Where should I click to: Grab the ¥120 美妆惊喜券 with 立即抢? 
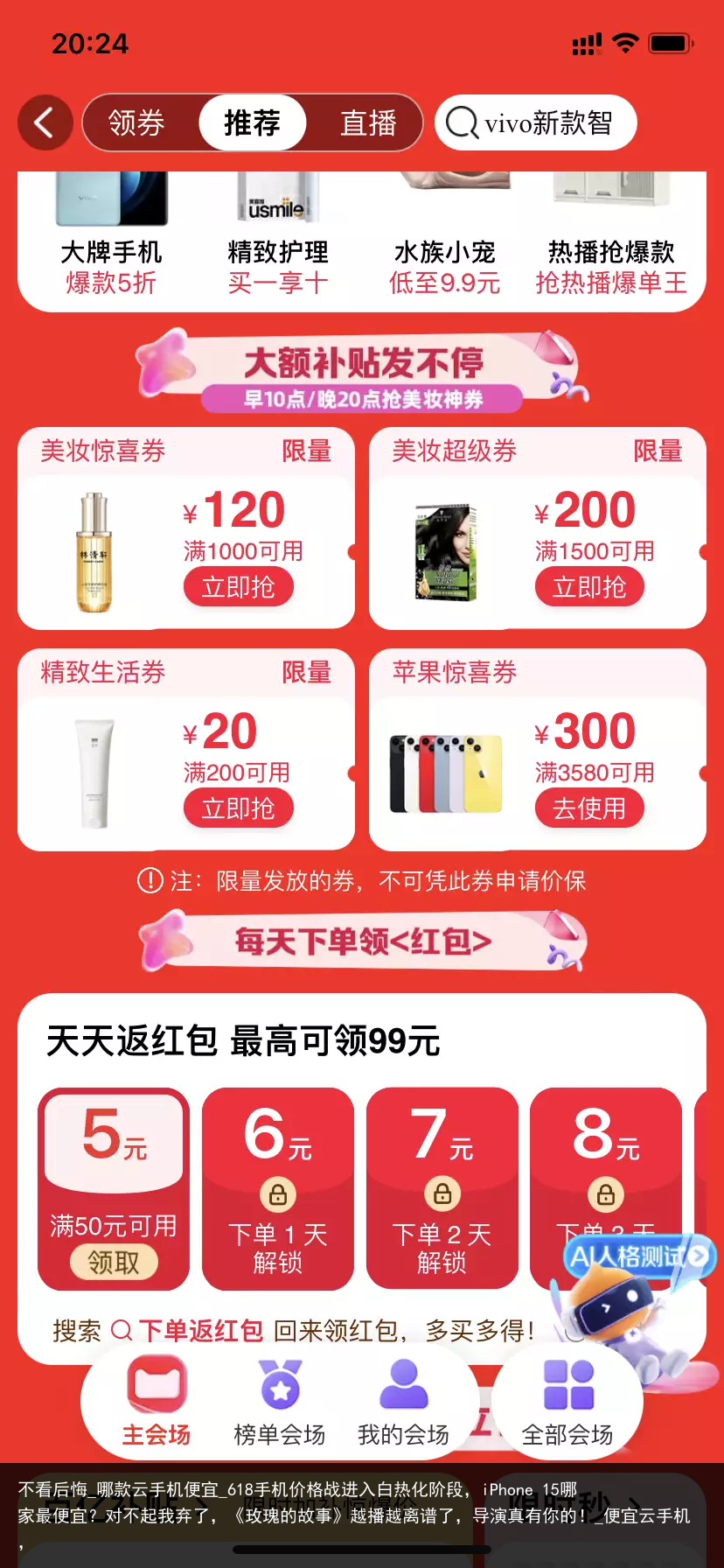(x=238, y=587)
